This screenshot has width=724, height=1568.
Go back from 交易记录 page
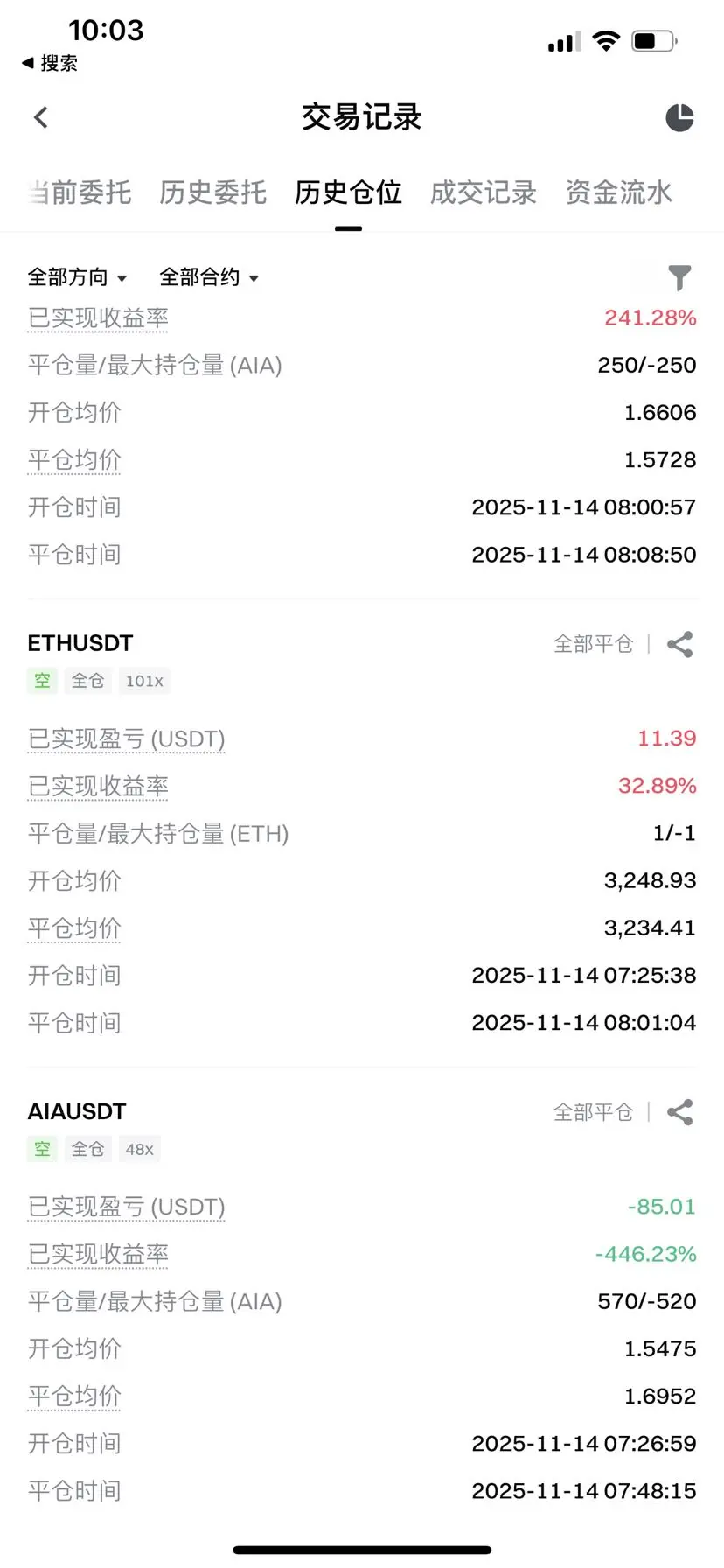click(x=41, y=117)
